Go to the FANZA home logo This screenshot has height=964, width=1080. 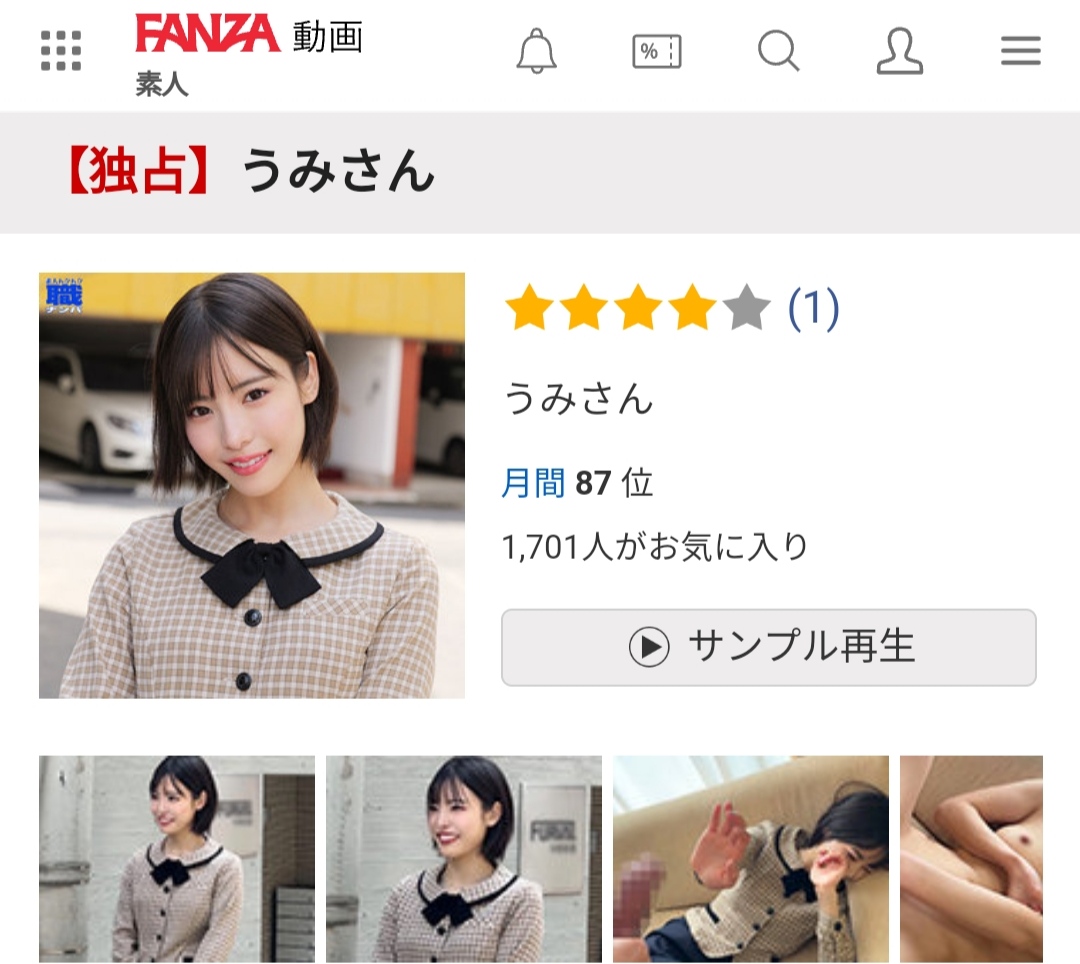tap(208, 34)
